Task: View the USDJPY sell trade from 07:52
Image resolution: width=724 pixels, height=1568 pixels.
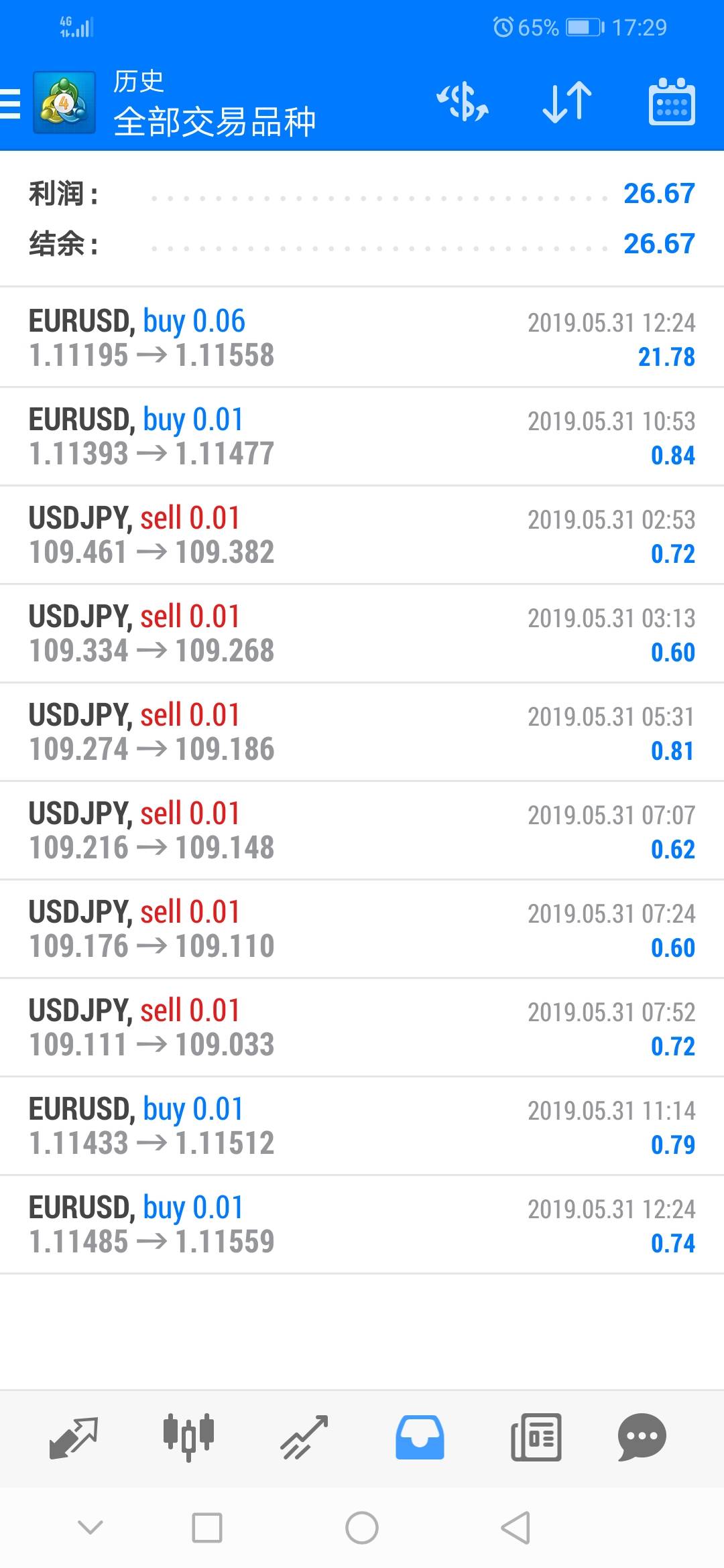Action: tap(362, 1027)
